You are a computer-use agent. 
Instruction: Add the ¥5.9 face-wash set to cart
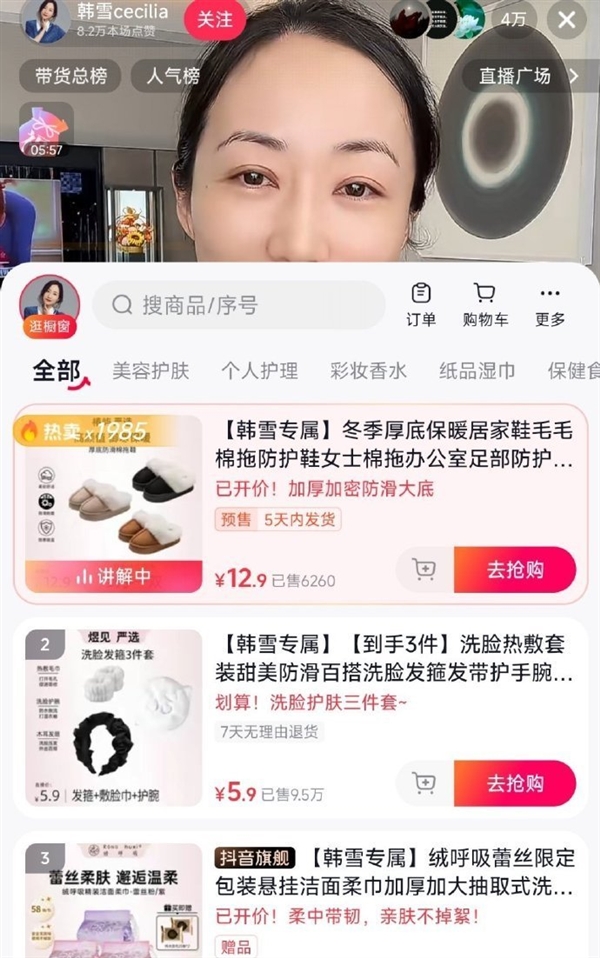tap(424, 783)
